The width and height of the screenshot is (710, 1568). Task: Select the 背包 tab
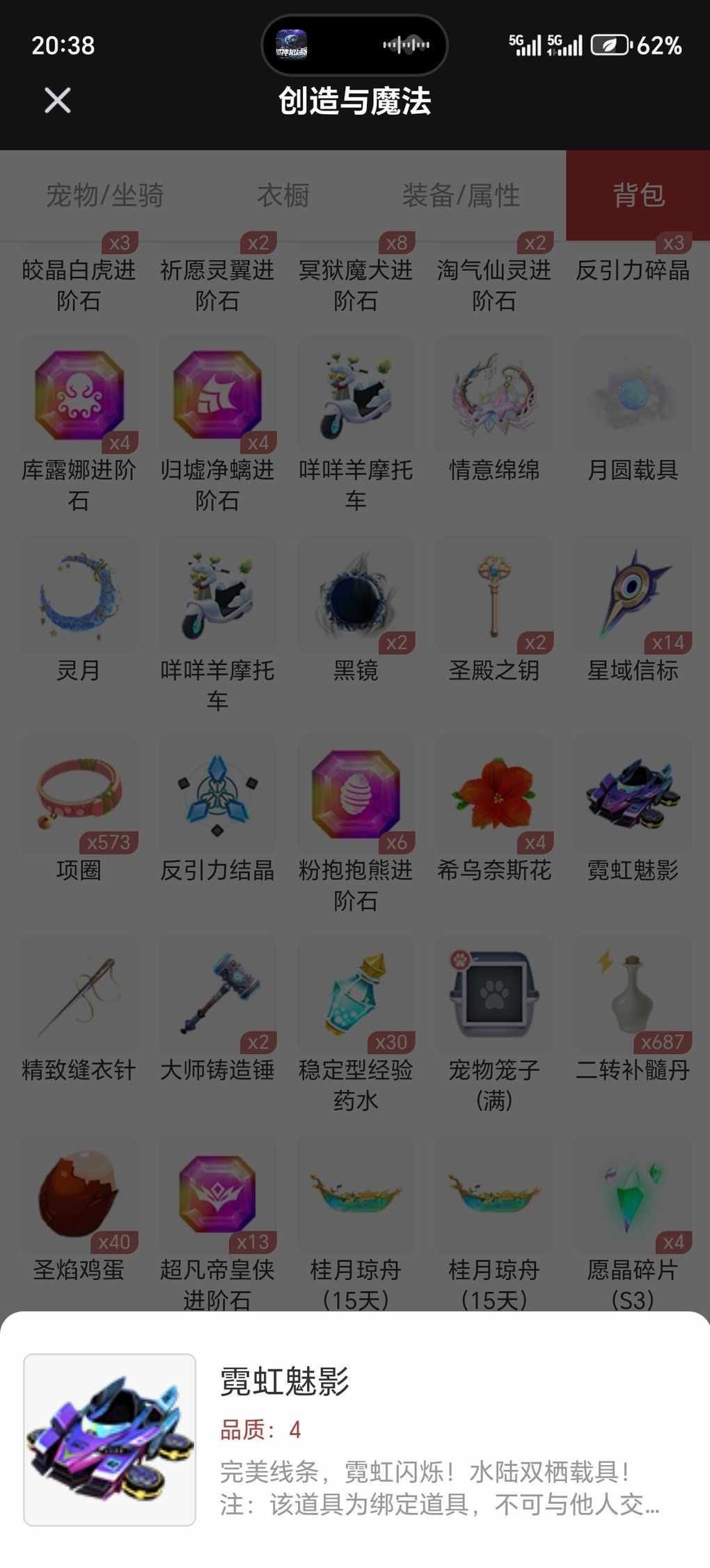point(638,195)
